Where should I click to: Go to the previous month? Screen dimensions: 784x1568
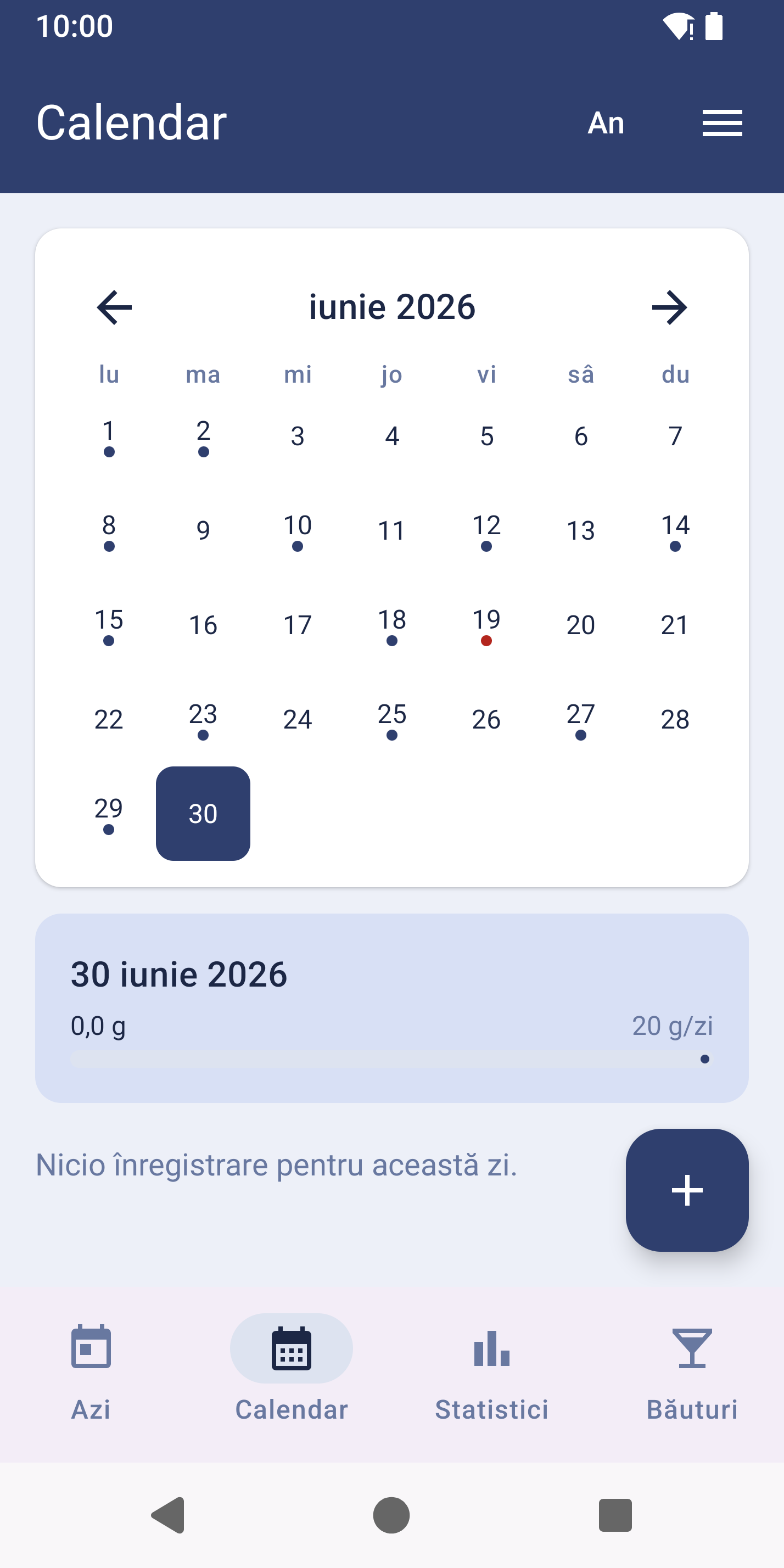point(114,307)
